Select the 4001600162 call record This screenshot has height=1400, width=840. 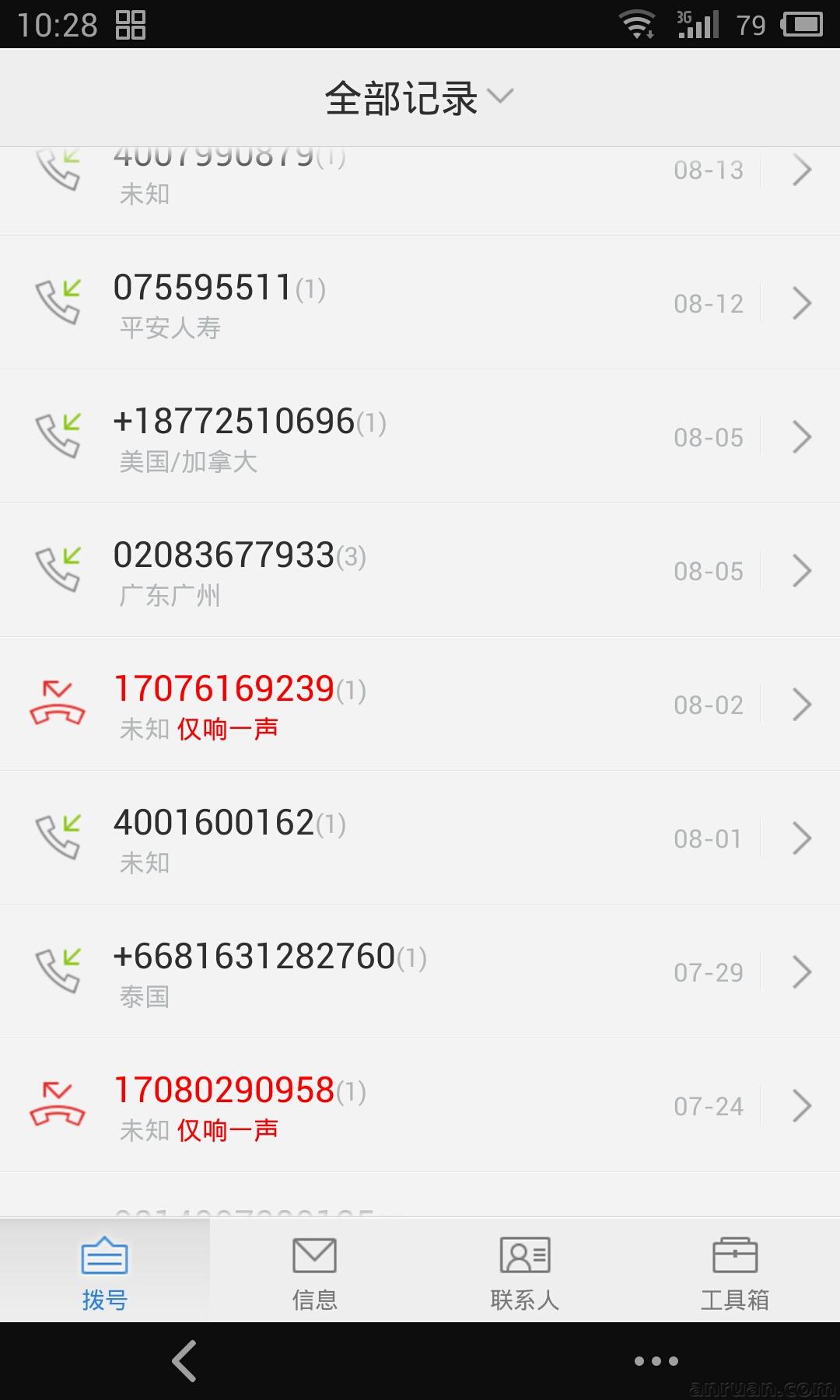[x=311, y=838]
